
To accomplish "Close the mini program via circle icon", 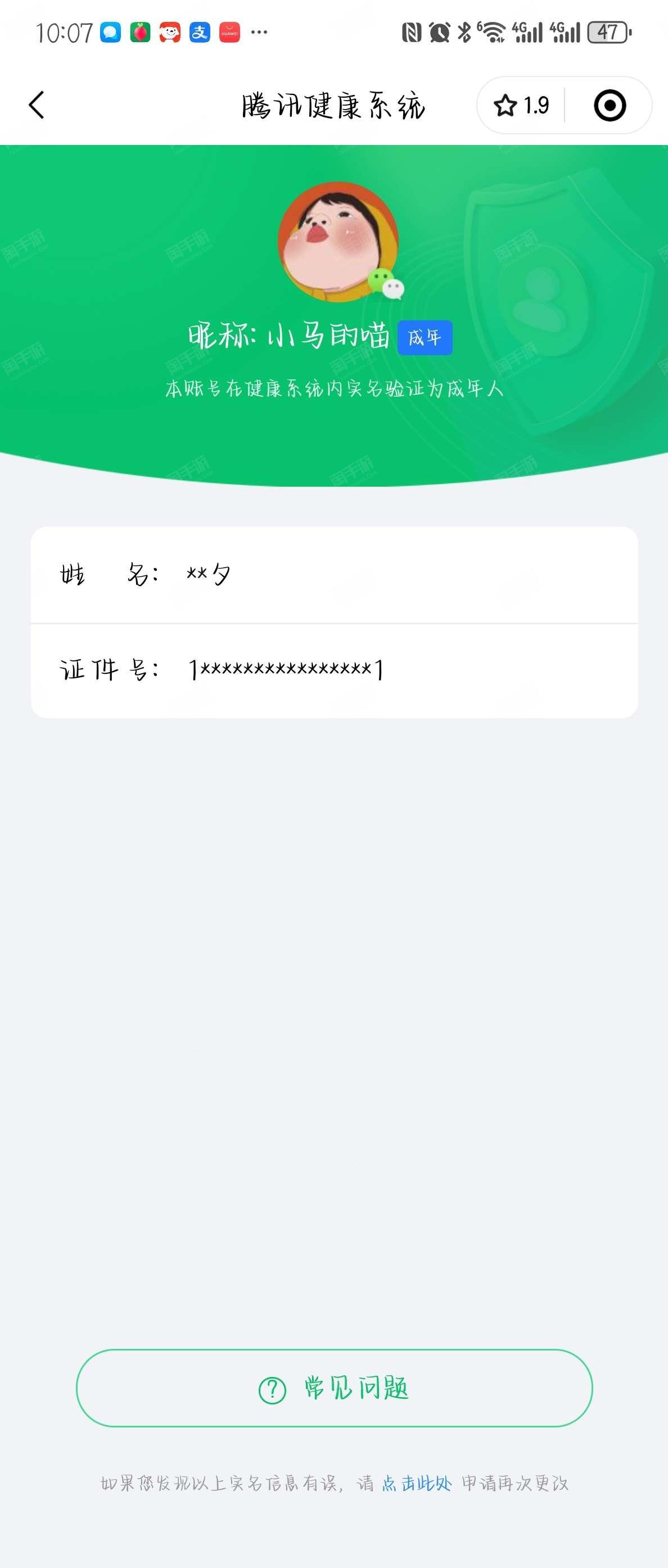I will pos(610,105).
